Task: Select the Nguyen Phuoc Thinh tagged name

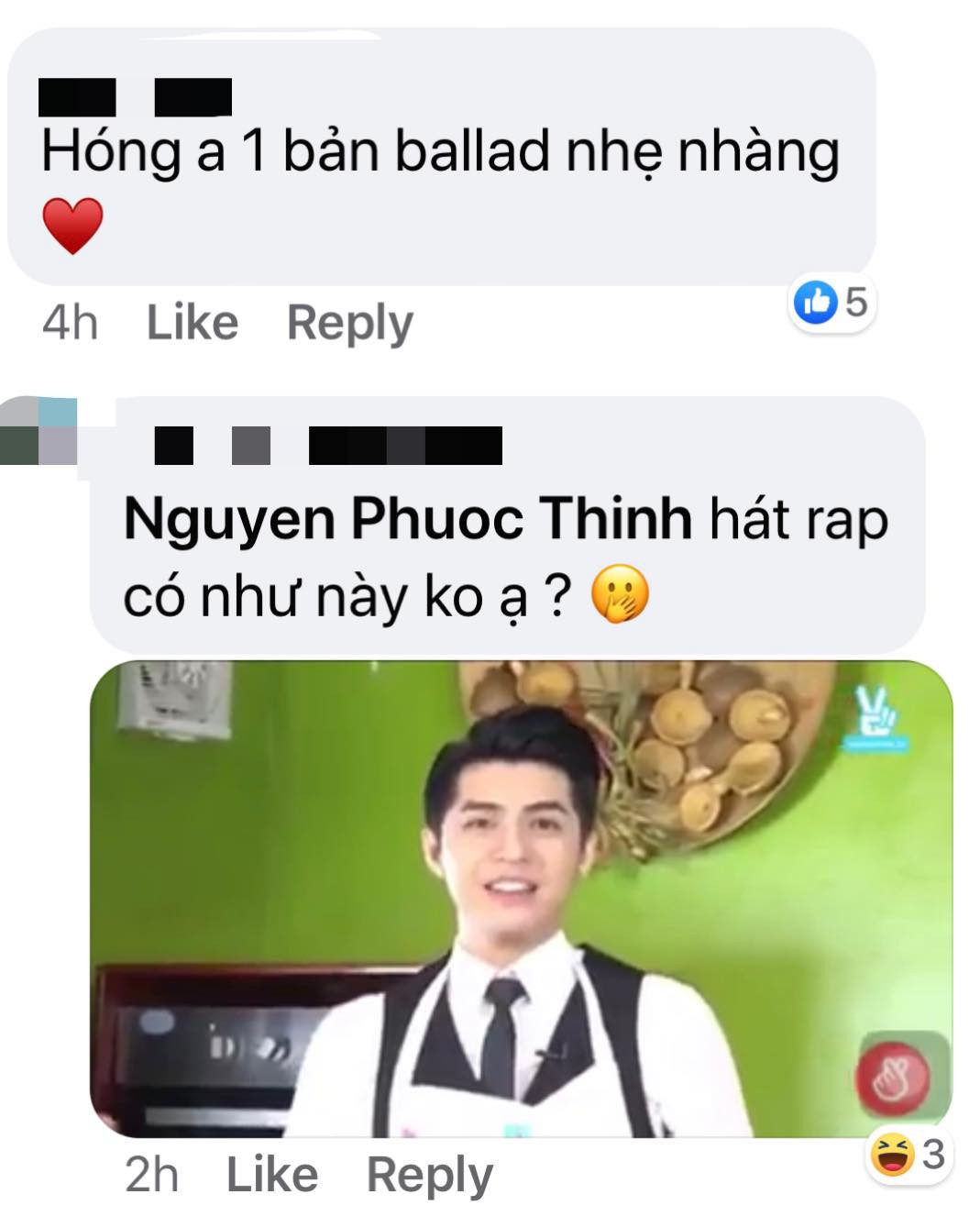Action: (x=408, y=518)
